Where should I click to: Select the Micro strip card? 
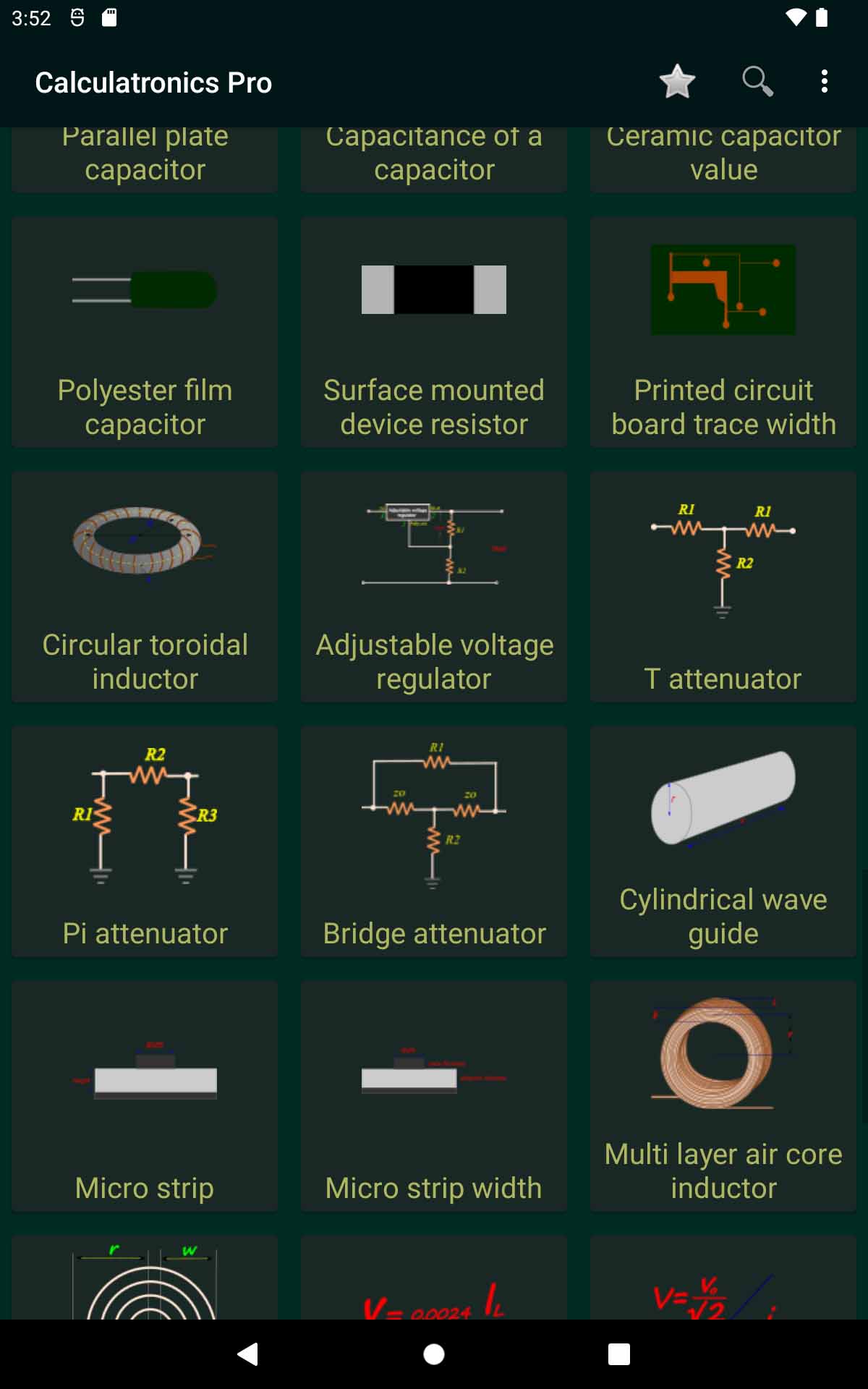pyautogui.click(x=145, y=1096)
